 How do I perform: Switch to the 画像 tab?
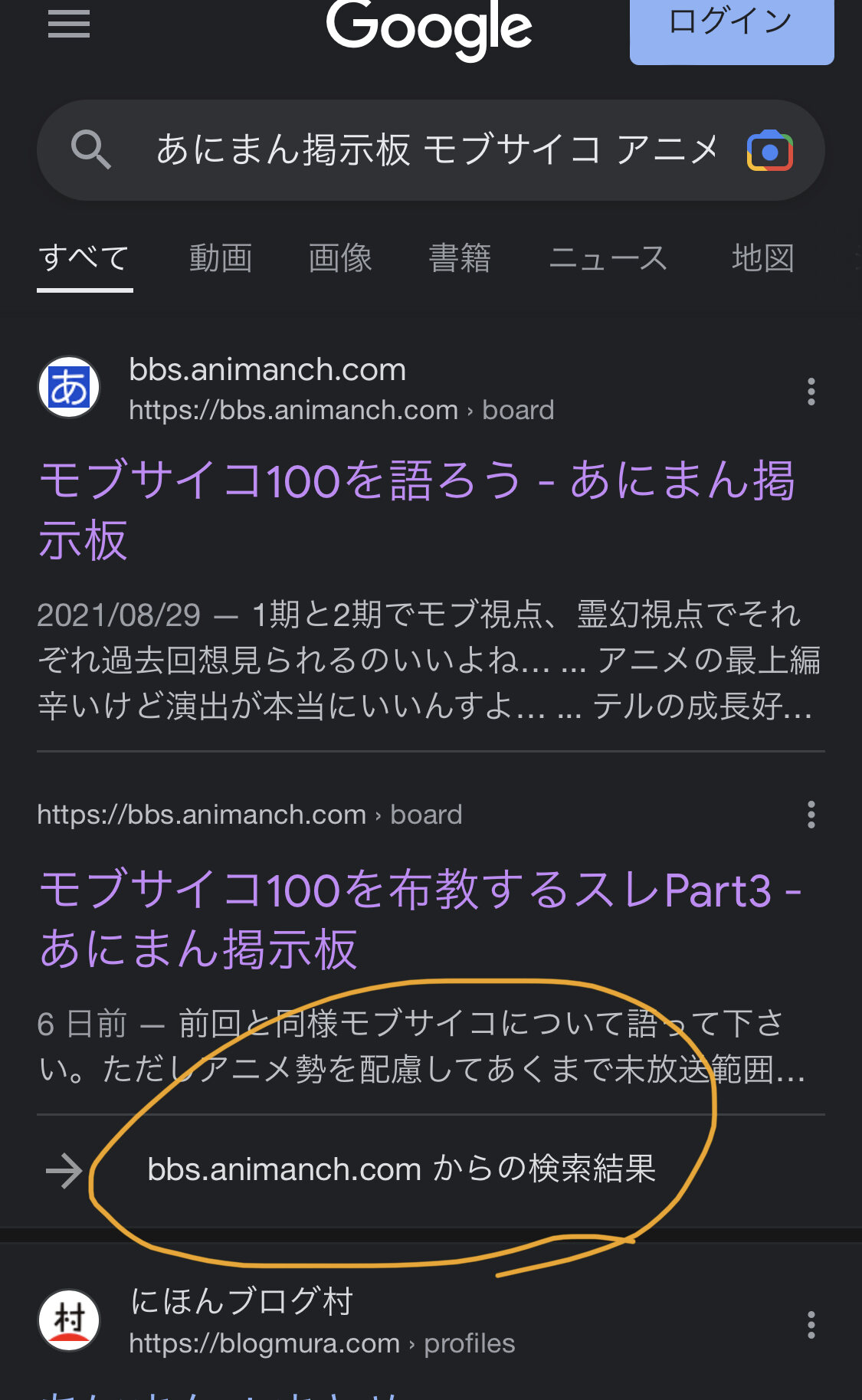[x=340, y=258]
